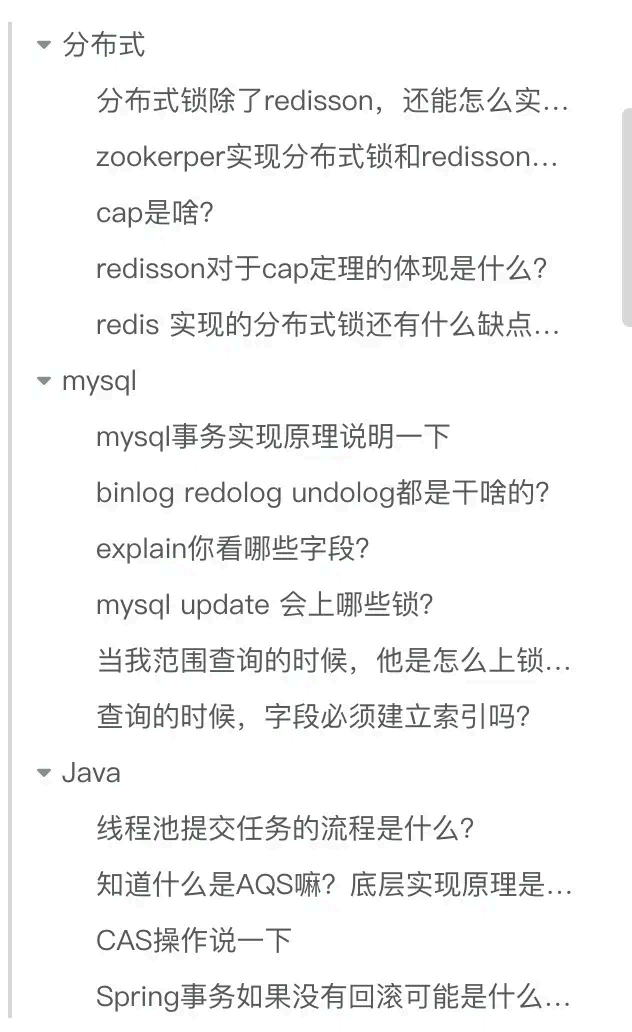632x1032 pixels.
Task: Jump to 'mysql事务实现原理说明一下'
Action: (x=273, y=437)
